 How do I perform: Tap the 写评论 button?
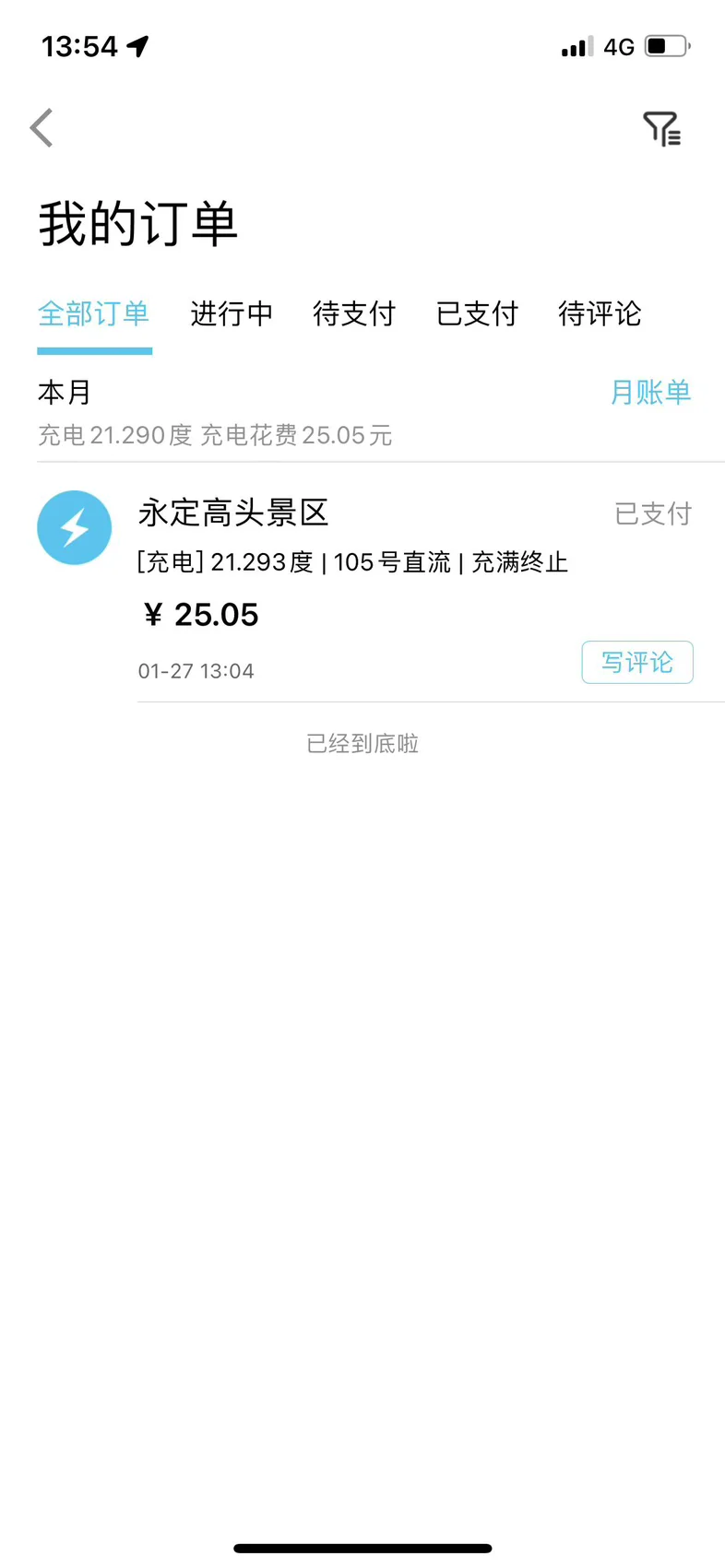[637, 663]
